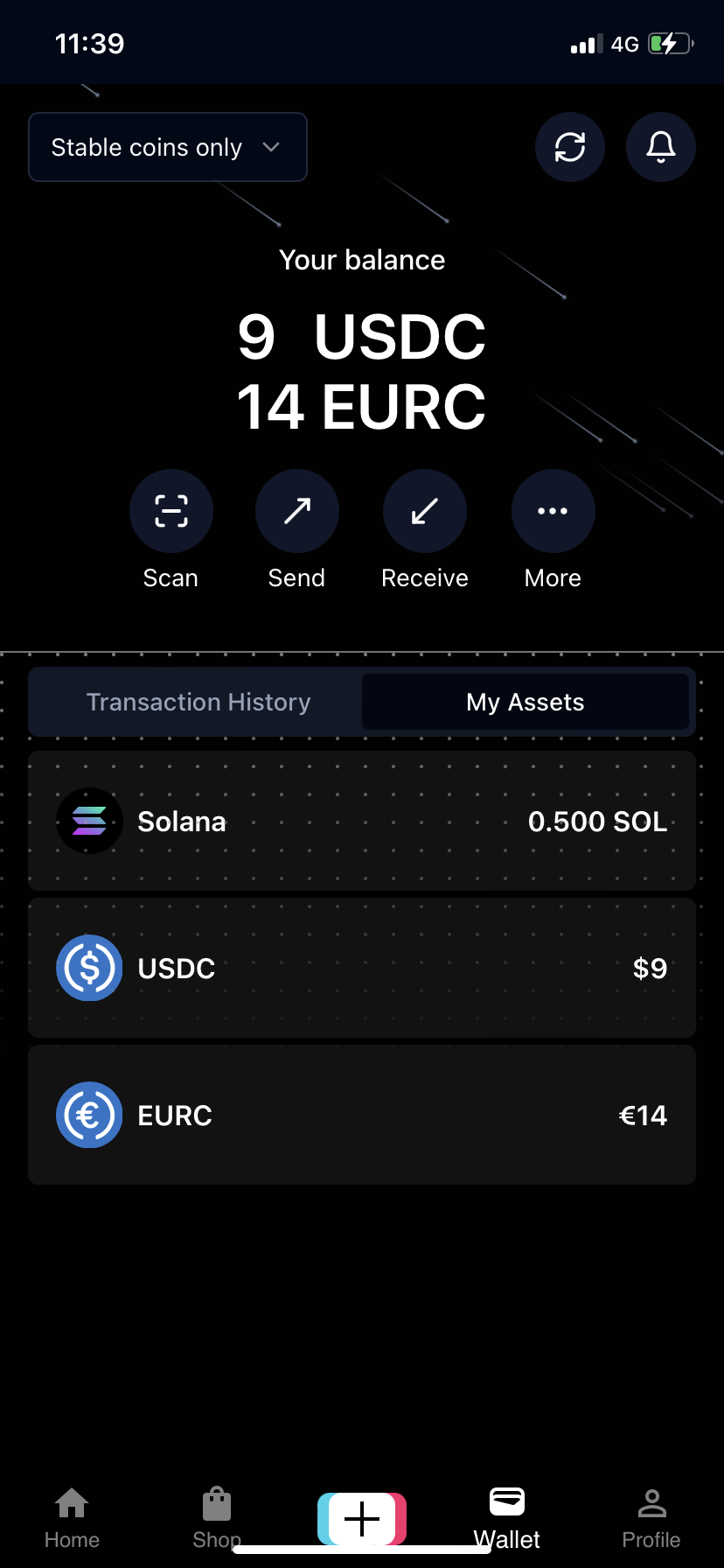Open the EURC asset row
Screen dimensions: 724x1568
click(x=362, y=1115)
